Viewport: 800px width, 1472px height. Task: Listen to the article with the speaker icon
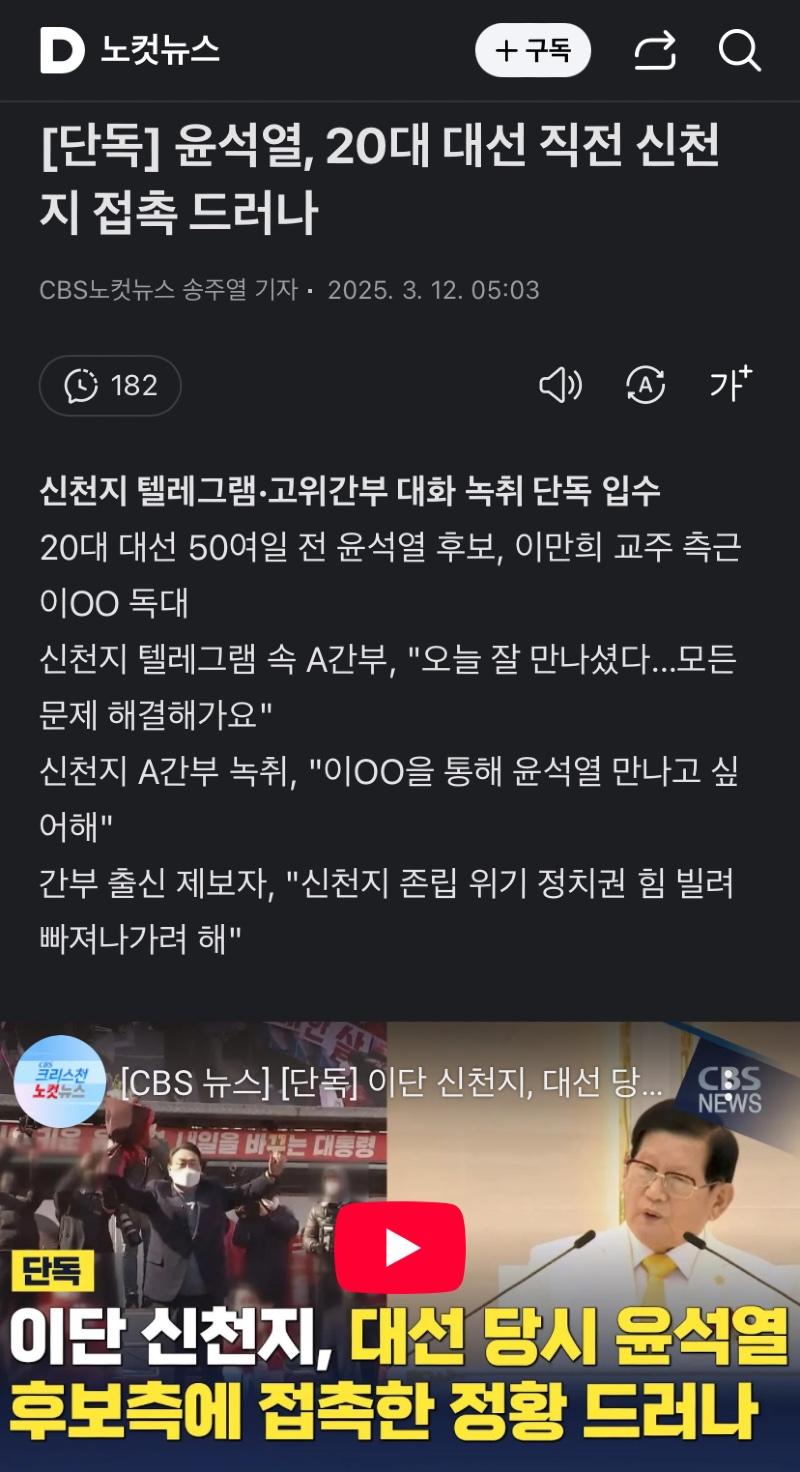click(560, 385)
